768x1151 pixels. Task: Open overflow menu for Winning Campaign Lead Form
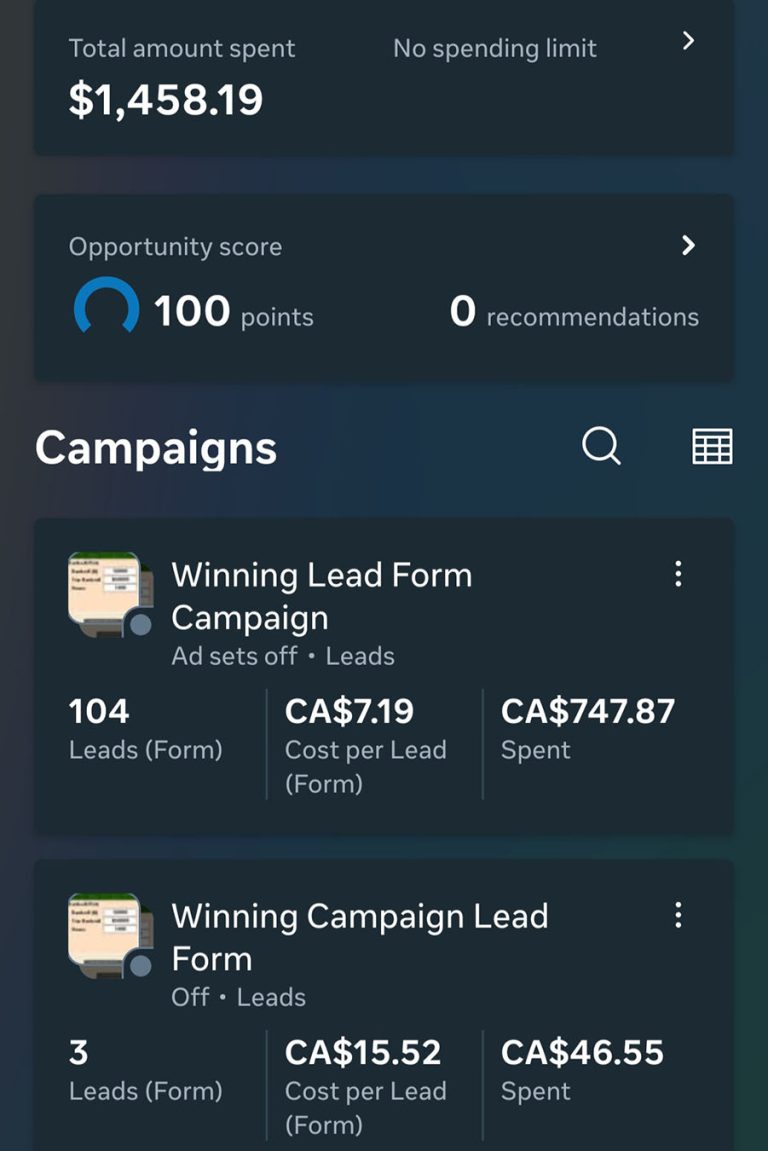point(678,915)
